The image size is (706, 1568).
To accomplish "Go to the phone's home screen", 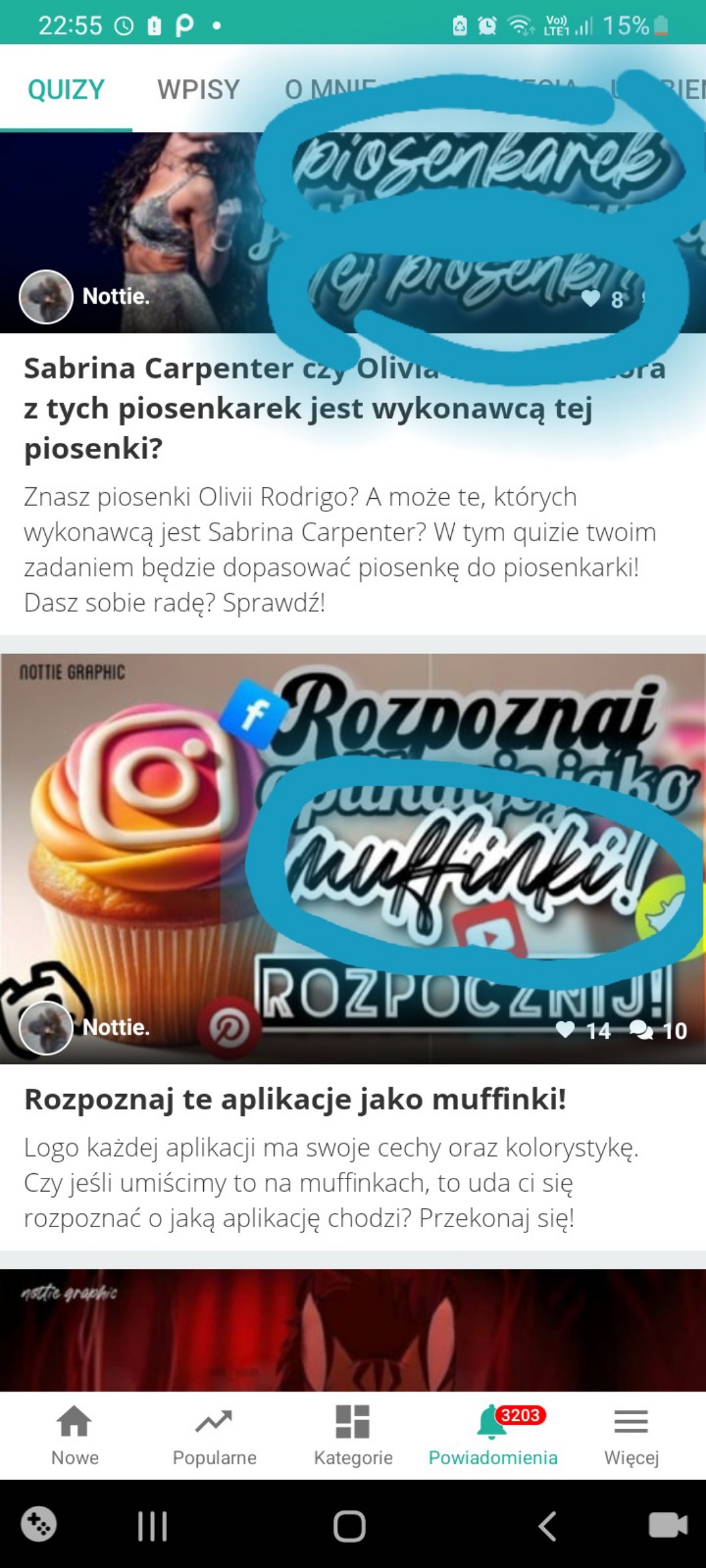I will pos(350,1525).
